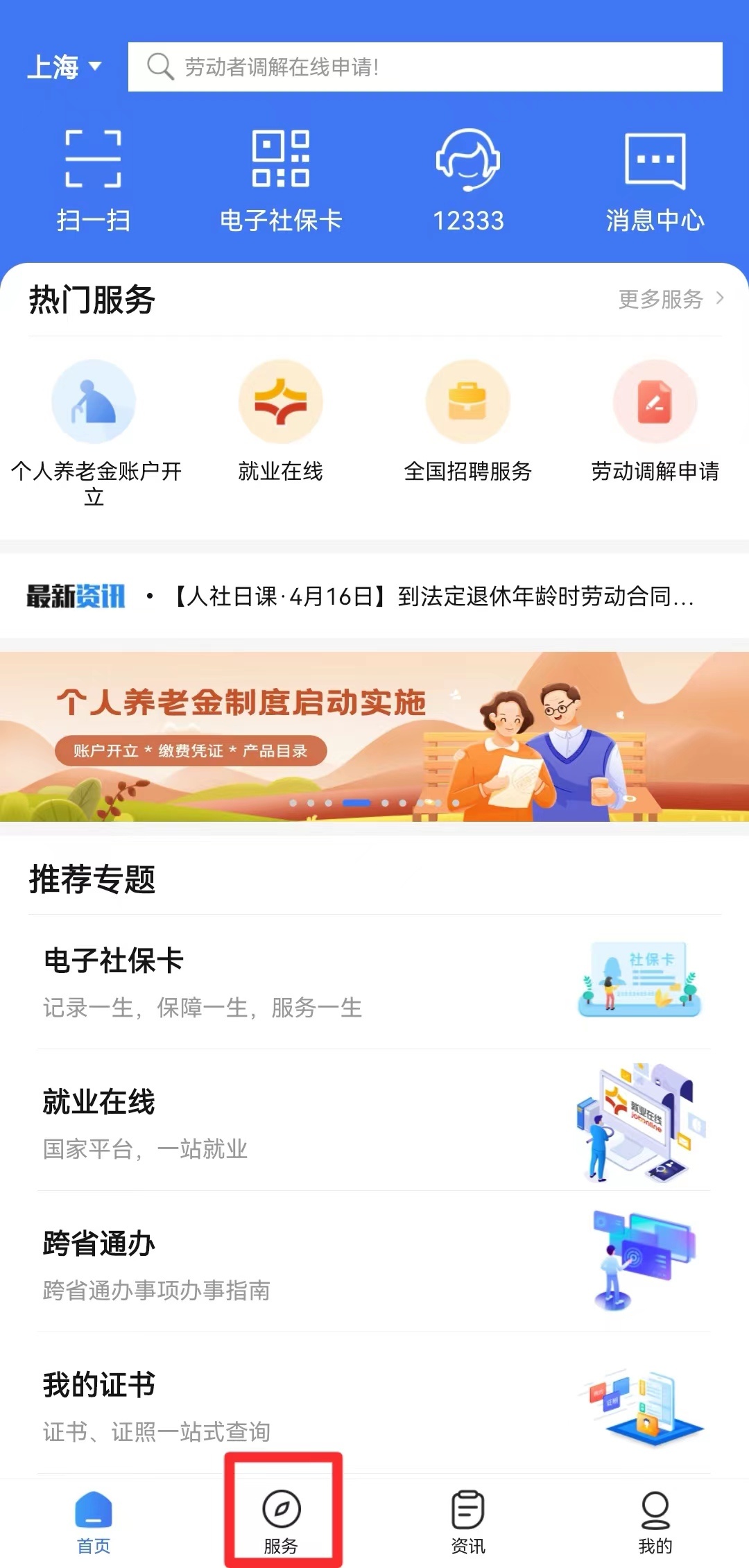Open the 12333 customer service hotline
Image resolution: width=749 pixels, height=1568 pixels.
(468, 180)
